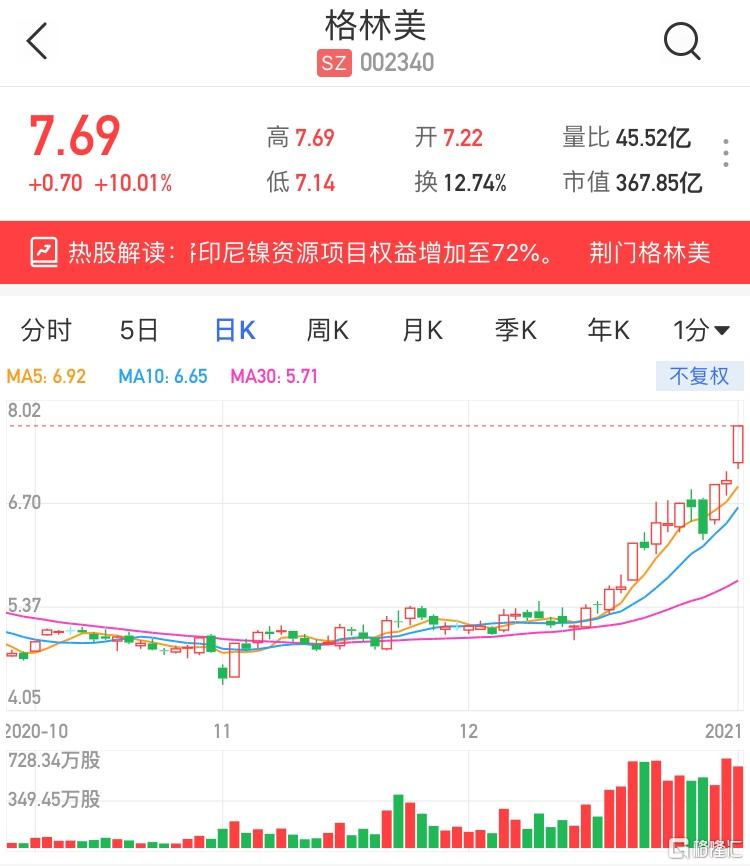Go back using the top-left arrow

tap(37, 42)
